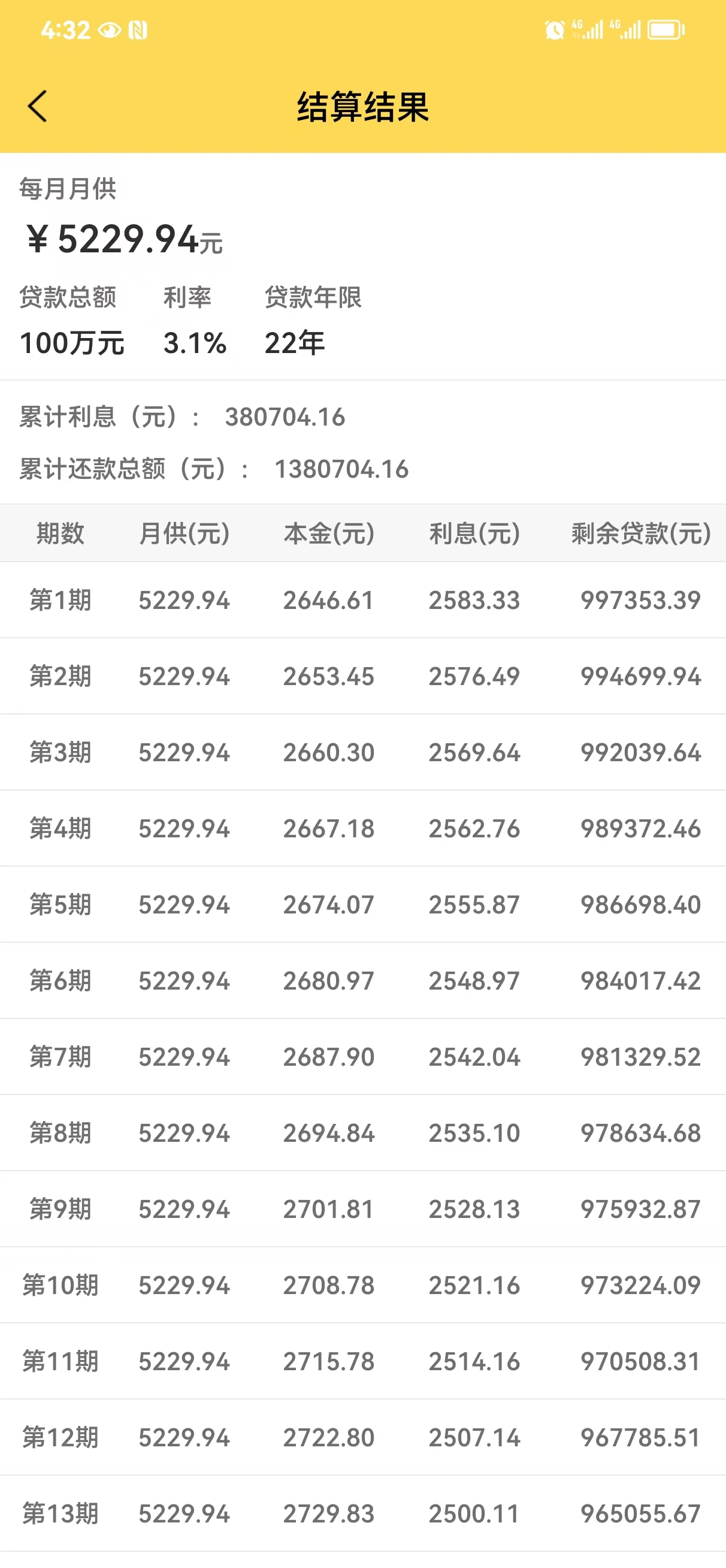The width and height of the screenshot is (726, 1568).
Task: Go back from the 结算结果 screen
Action: point(37,107)
